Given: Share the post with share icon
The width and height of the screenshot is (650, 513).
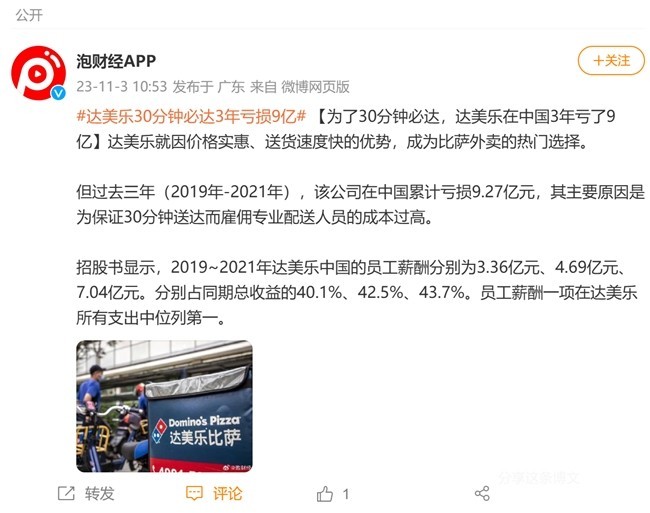Looking at the screenshot, I should click(x=481, y=493).
